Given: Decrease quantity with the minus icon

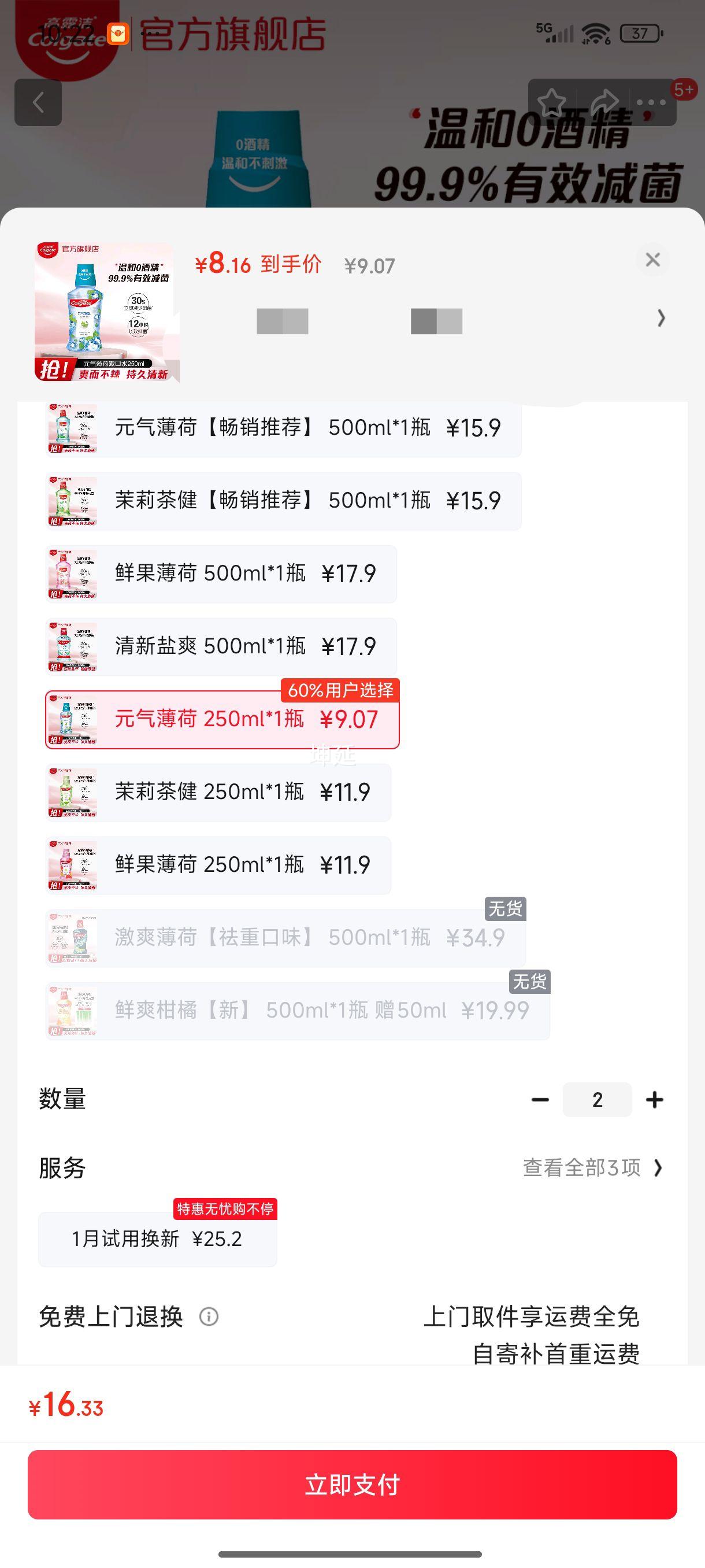Looking at the screenshot, I should [x=541, y=1099].
